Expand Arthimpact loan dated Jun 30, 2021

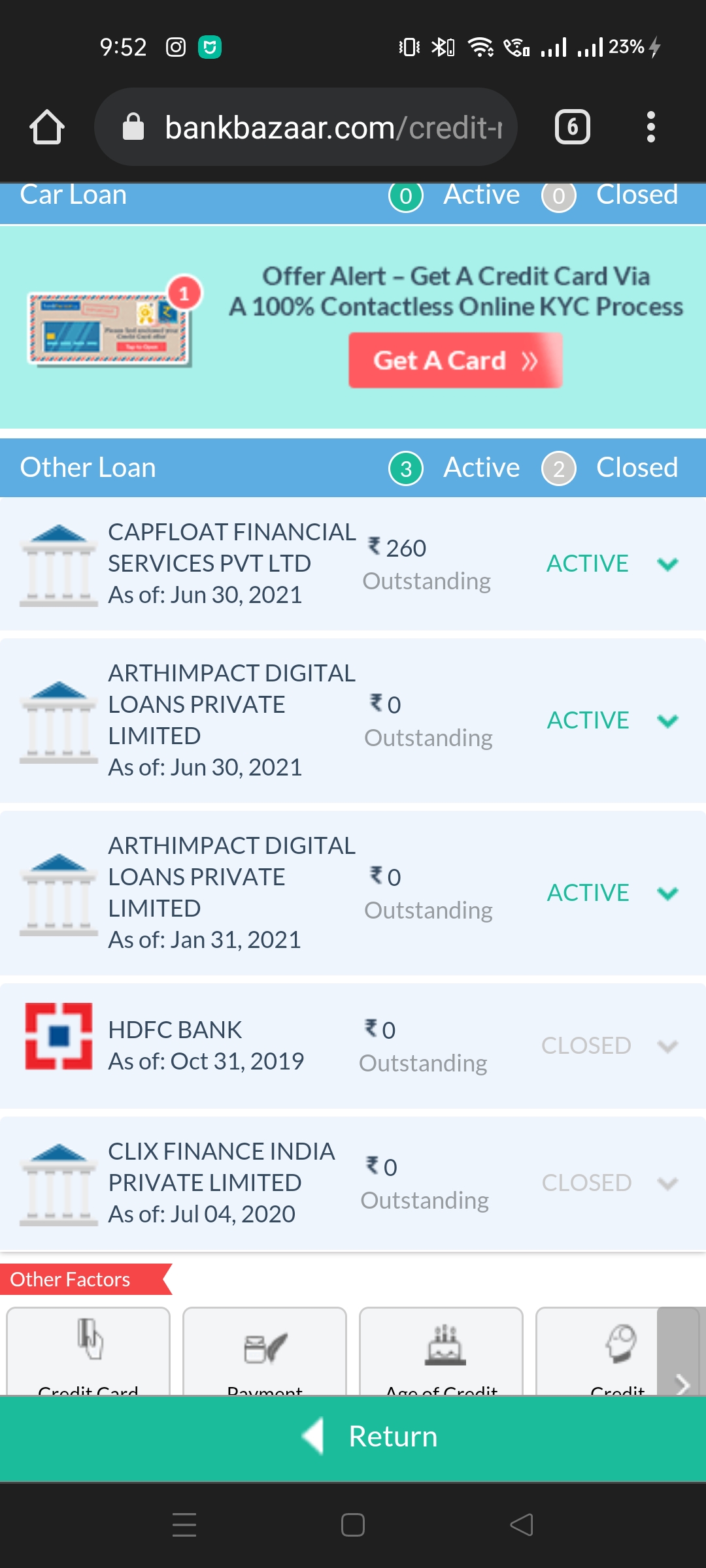coord(667,721)
